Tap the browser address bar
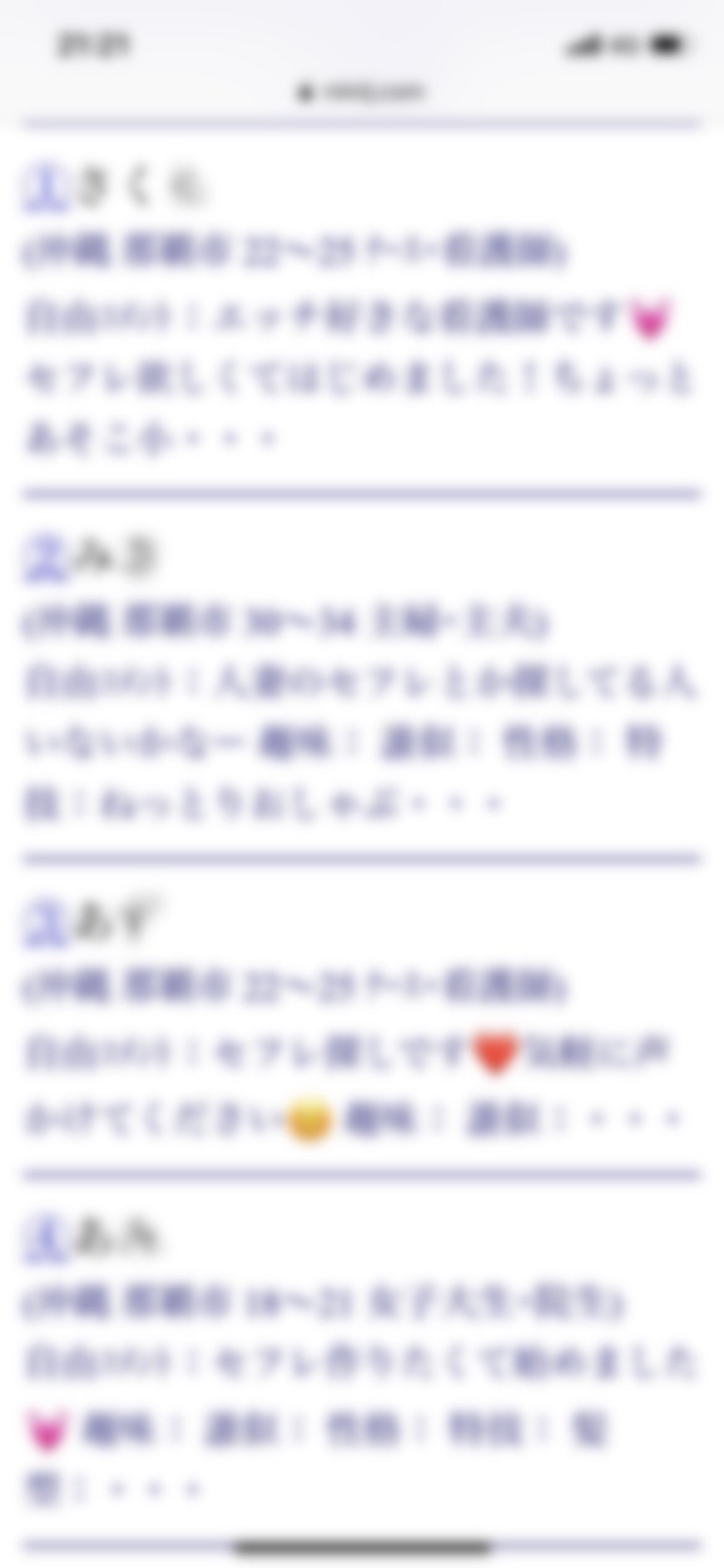 362,91
